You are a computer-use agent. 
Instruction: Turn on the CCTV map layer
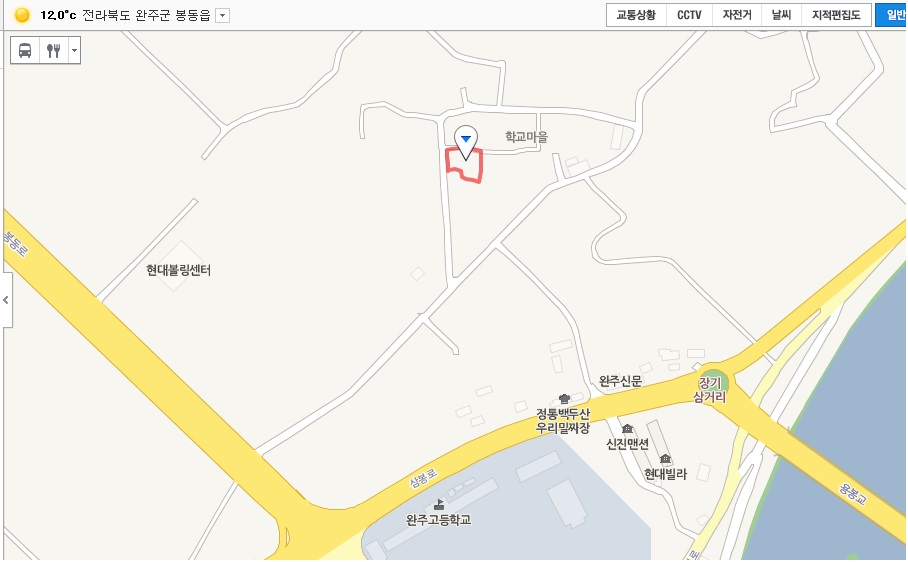(x=689, y=15)
